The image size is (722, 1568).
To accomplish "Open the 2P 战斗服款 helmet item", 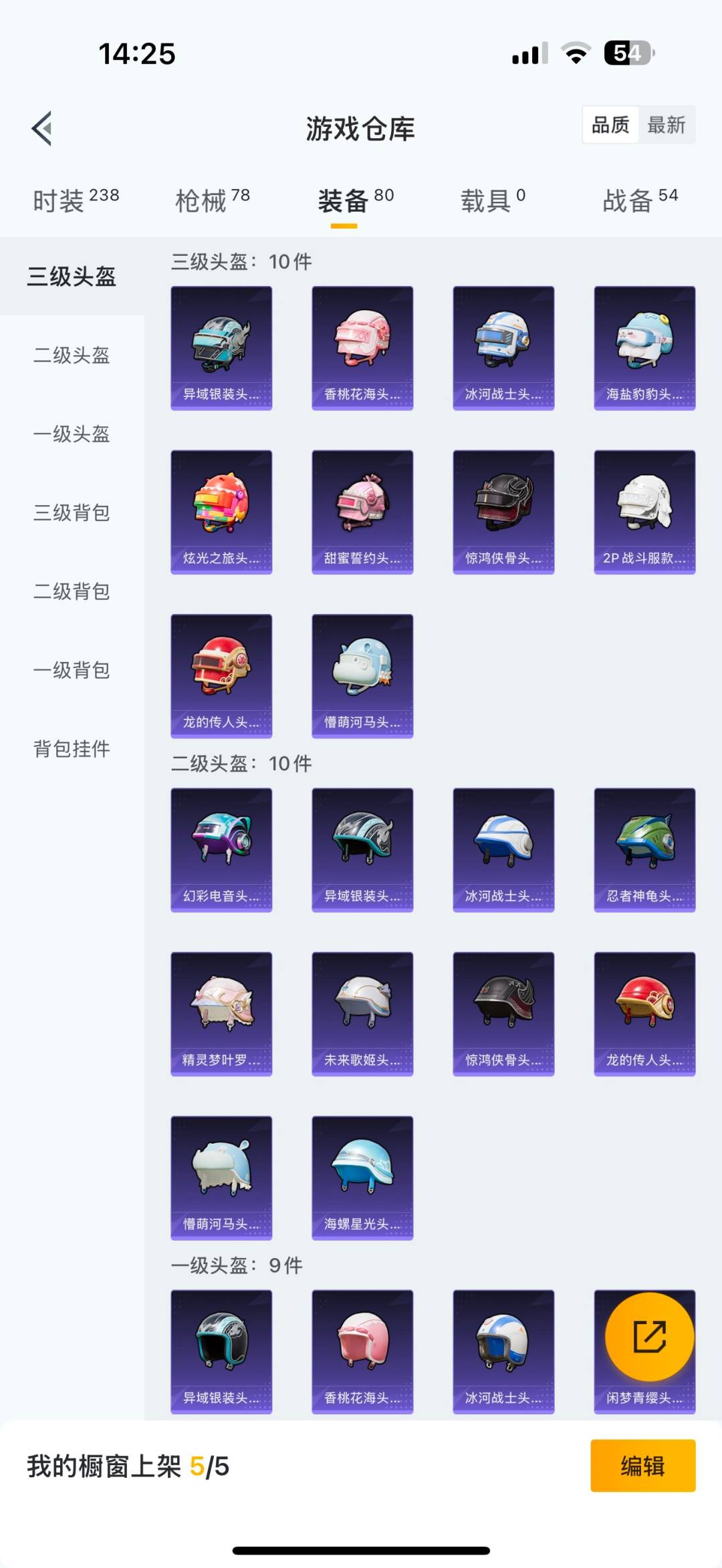I will point(644,512).
